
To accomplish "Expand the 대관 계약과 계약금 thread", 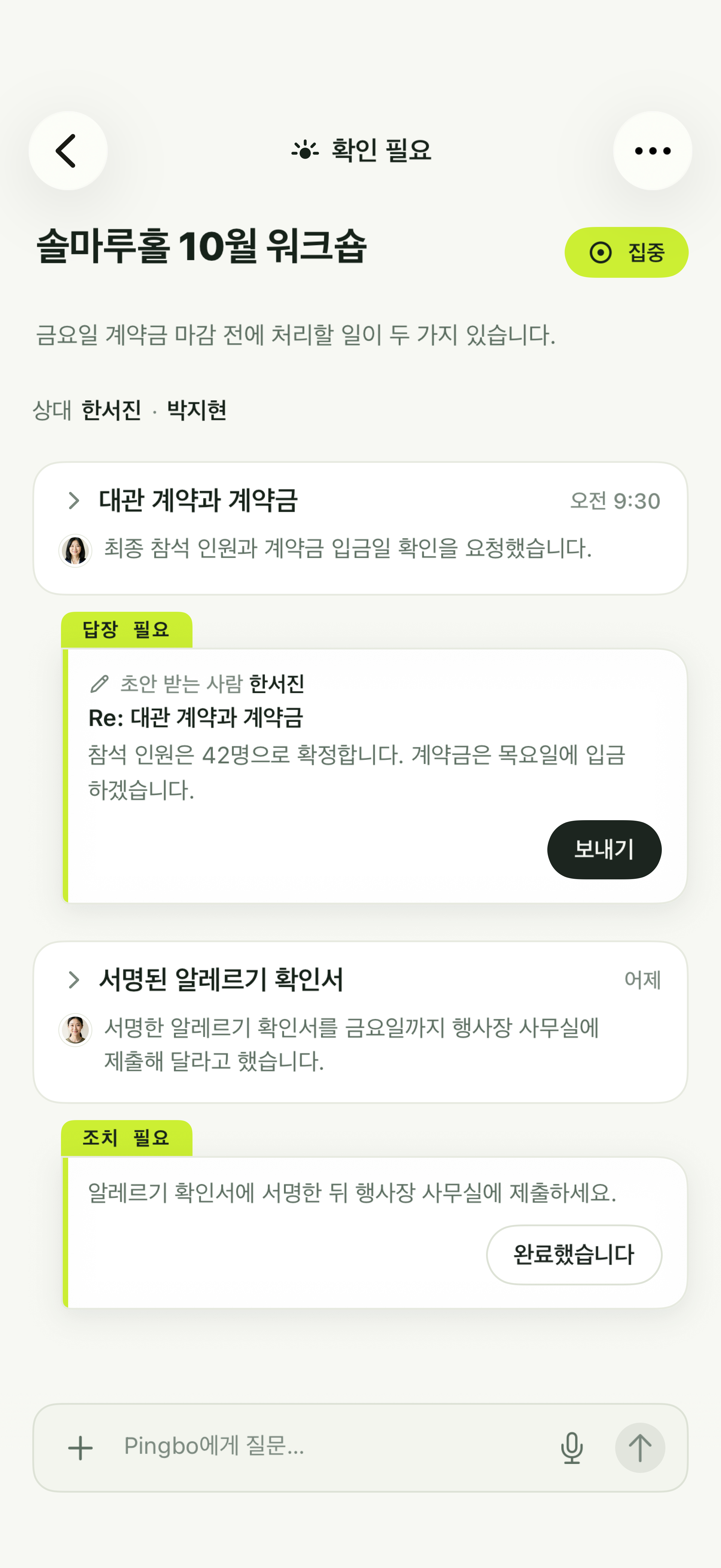I will (x=74, y=500).
